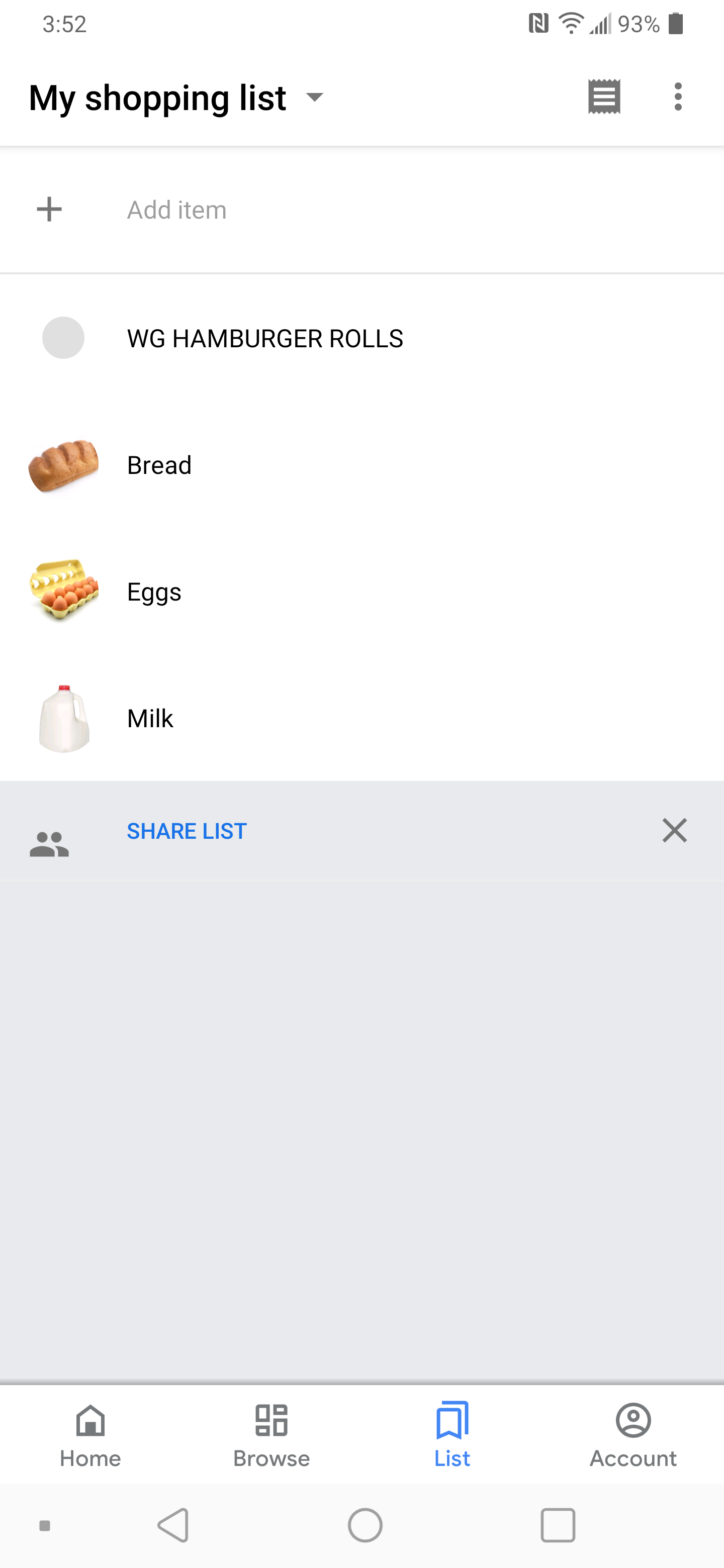Open the Account profile icon
This screenshot has width=724, height=1568.
633,1419
